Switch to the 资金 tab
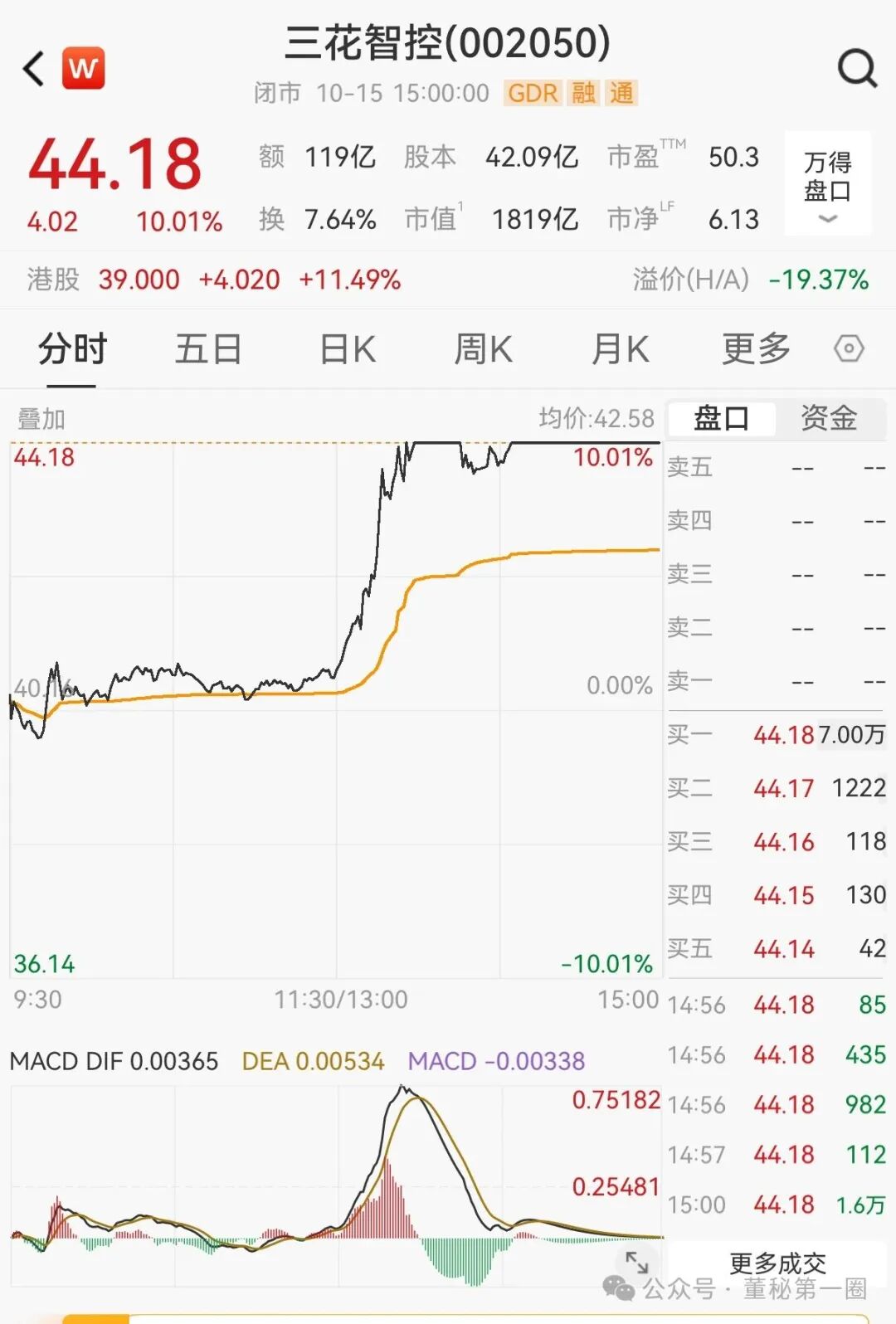The height and width of the screenshot is (1324, 896). (x=829, y=418)
